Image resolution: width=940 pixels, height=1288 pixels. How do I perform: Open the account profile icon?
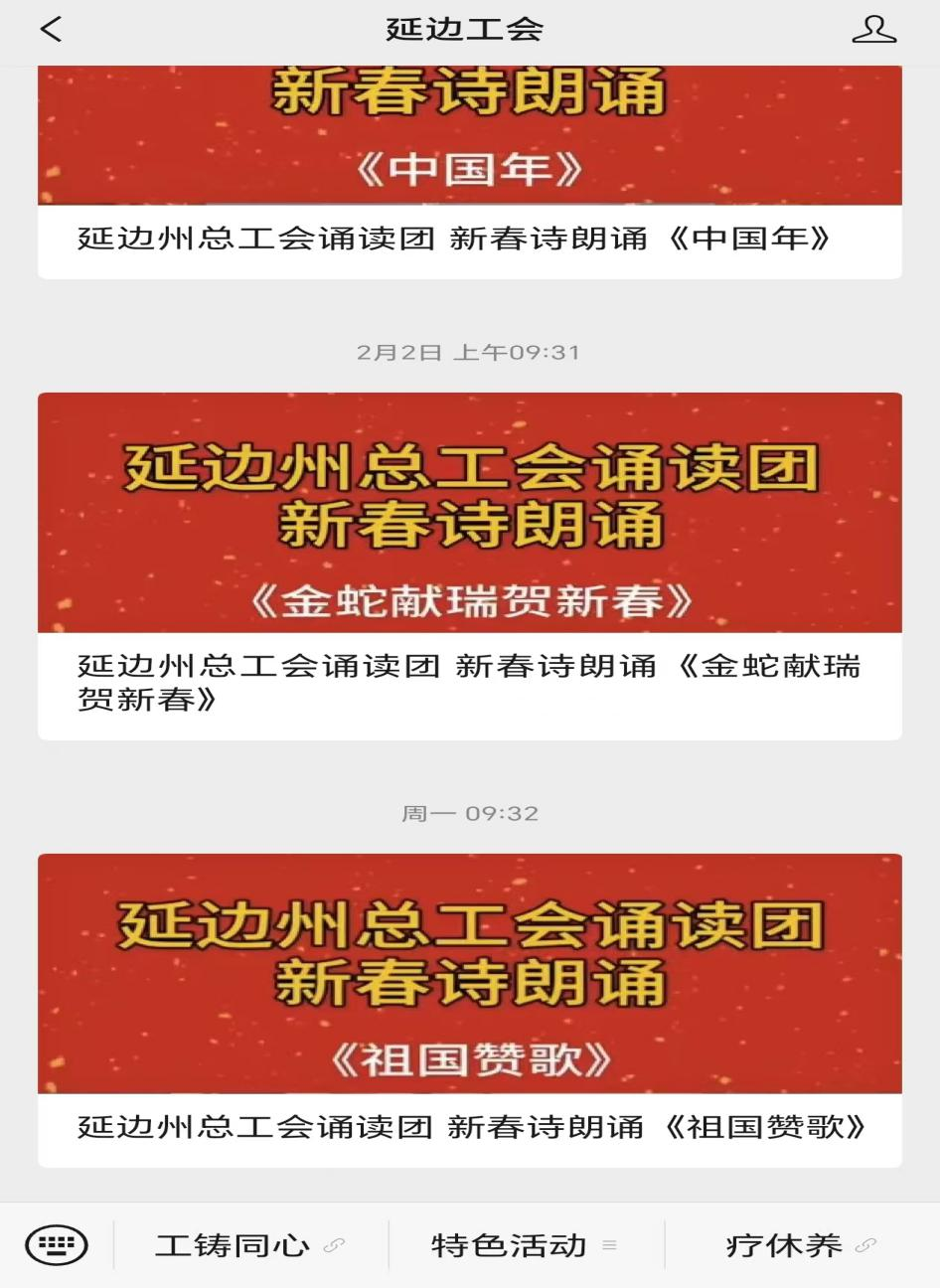click(x=873, y=30)
